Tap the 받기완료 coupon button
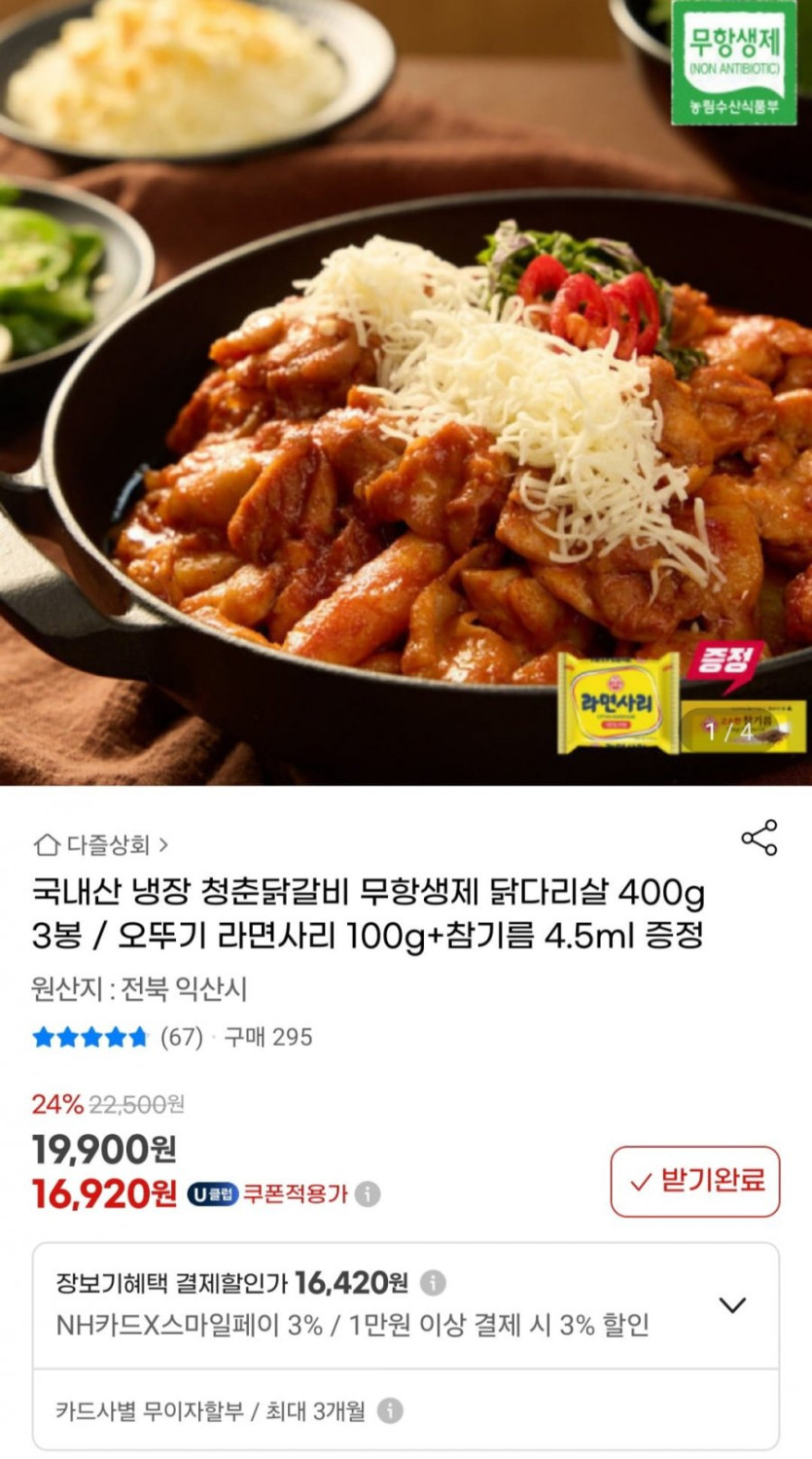The image size is (812, 1459). [695, 1181]
